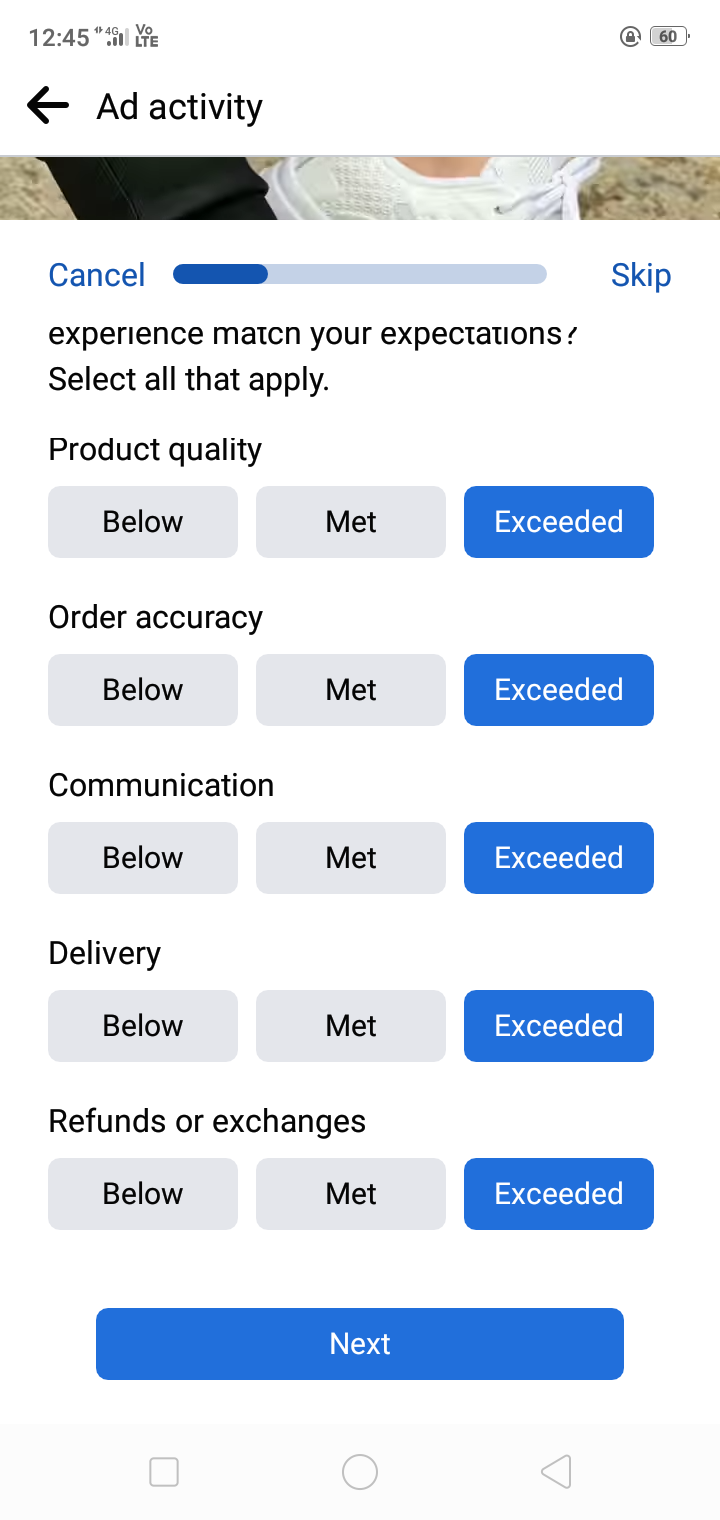Viewport: 720px width, 1520px height.
Task: Continue with the Next button
Action: (x=360, y=1344)
